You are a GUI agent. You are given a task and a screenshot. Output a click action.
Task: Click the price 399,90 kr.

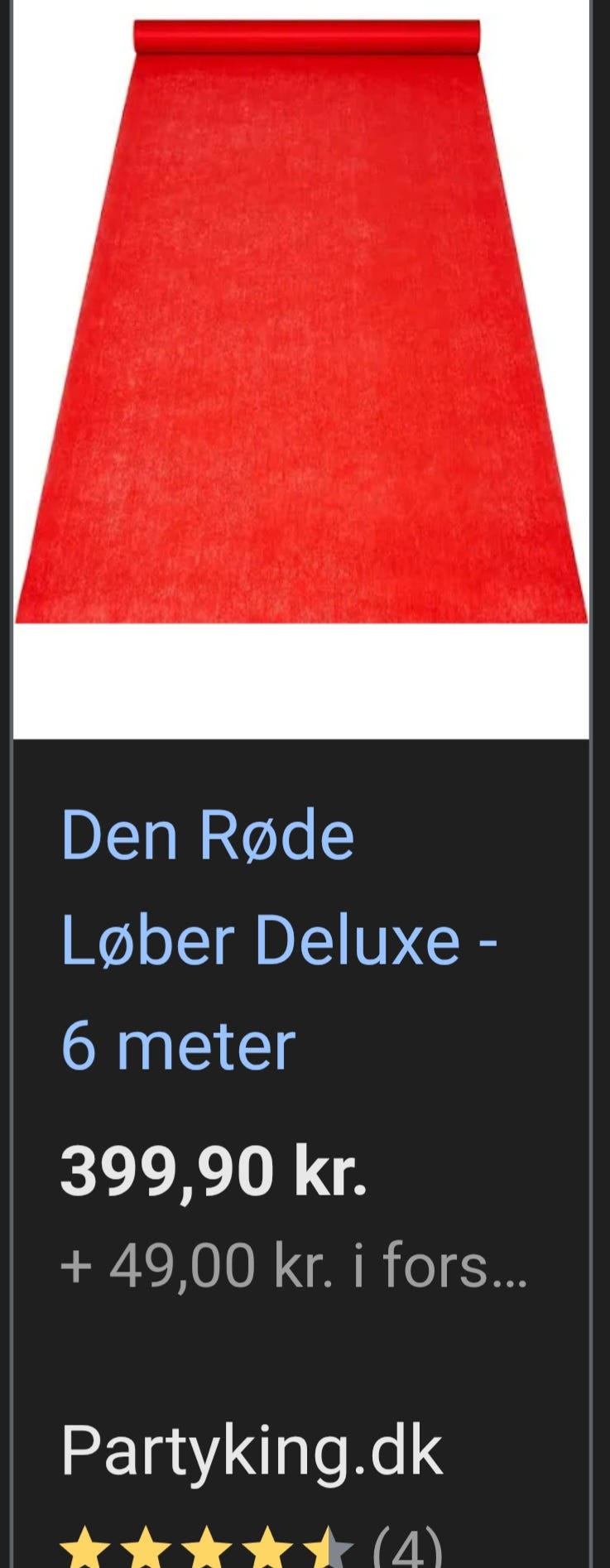pos(215,1170)
